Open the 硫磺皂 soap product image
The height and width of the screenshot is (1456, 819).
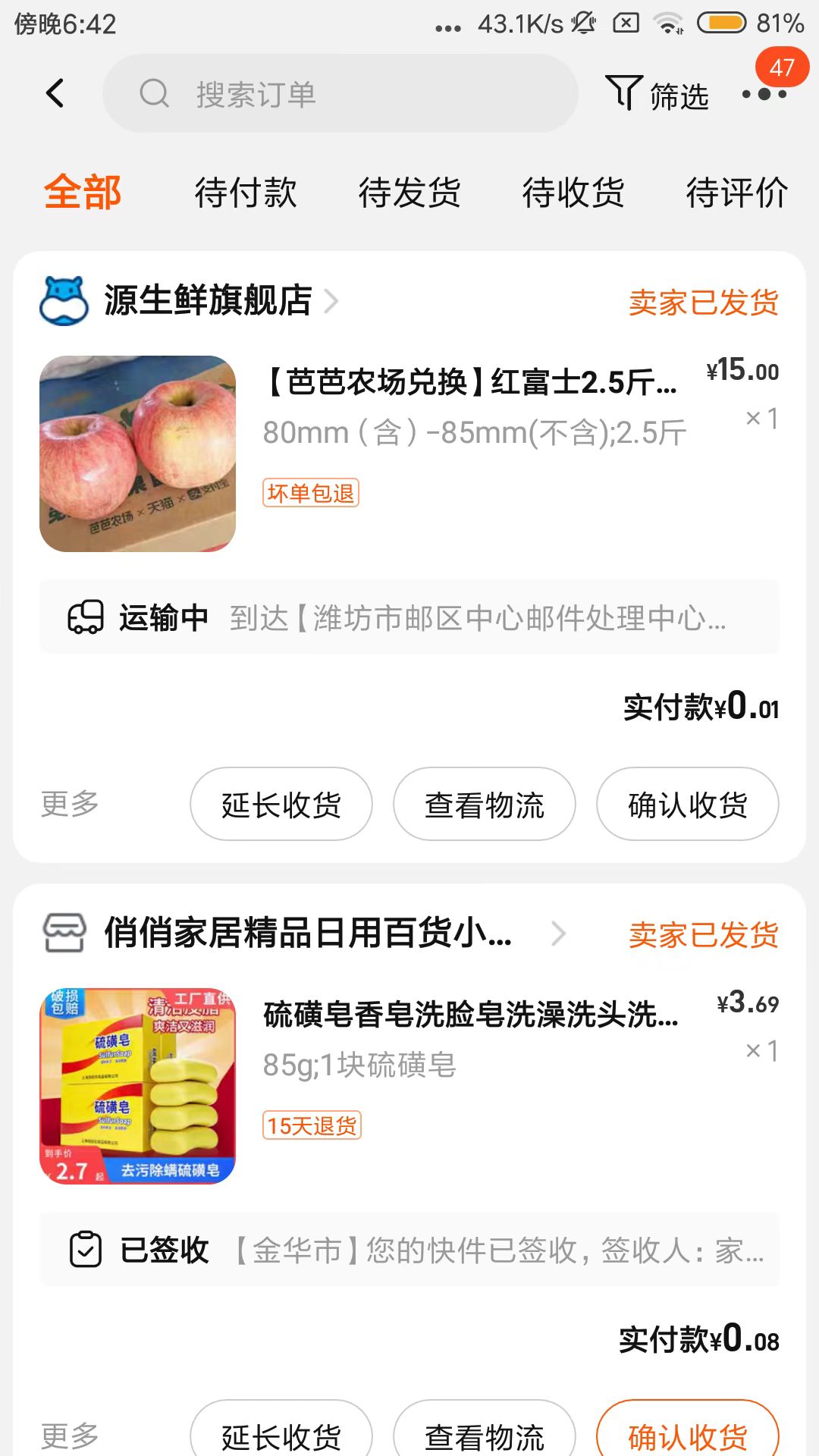pos(138,1086)
